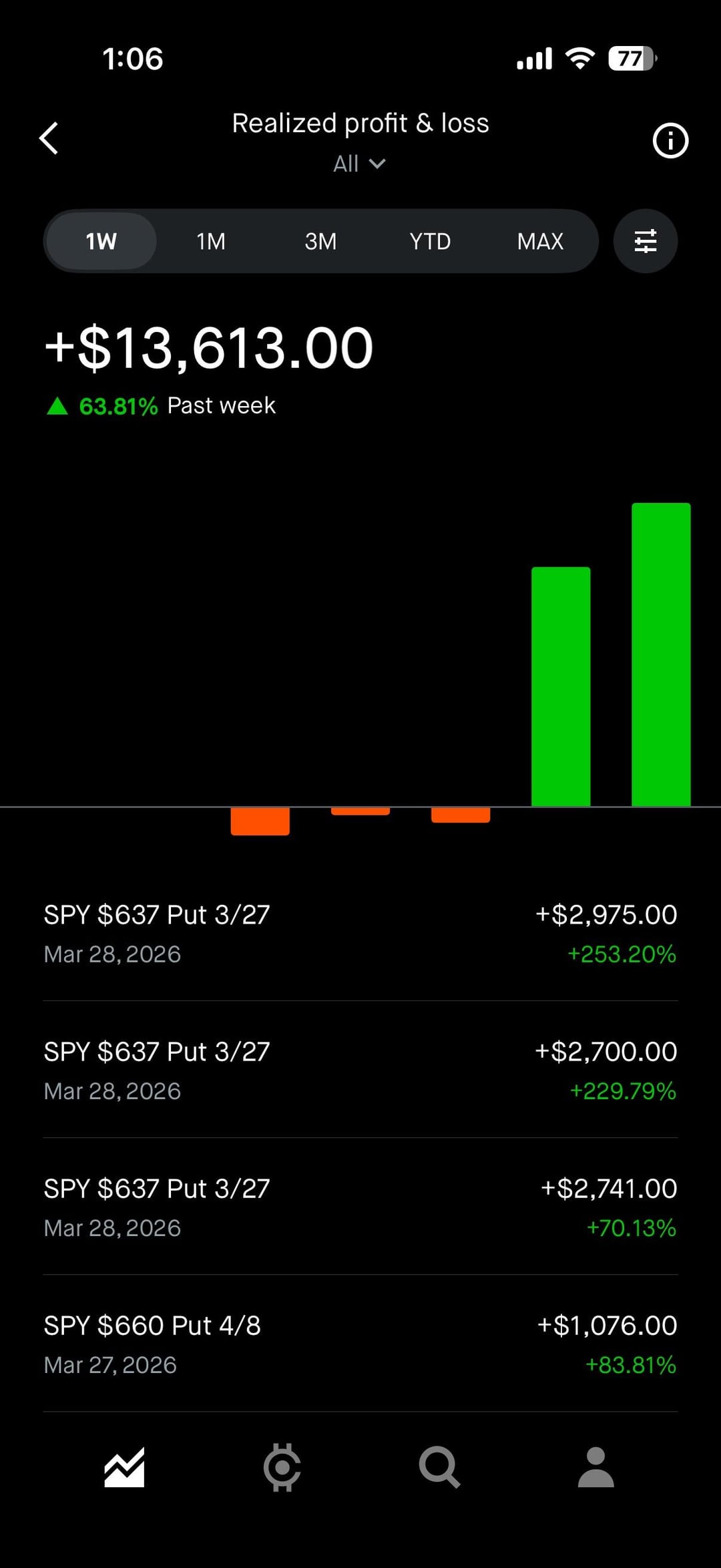Switch to the 1M time range
Viewport: 721px width, 1568px height.
tap(211, 241)
